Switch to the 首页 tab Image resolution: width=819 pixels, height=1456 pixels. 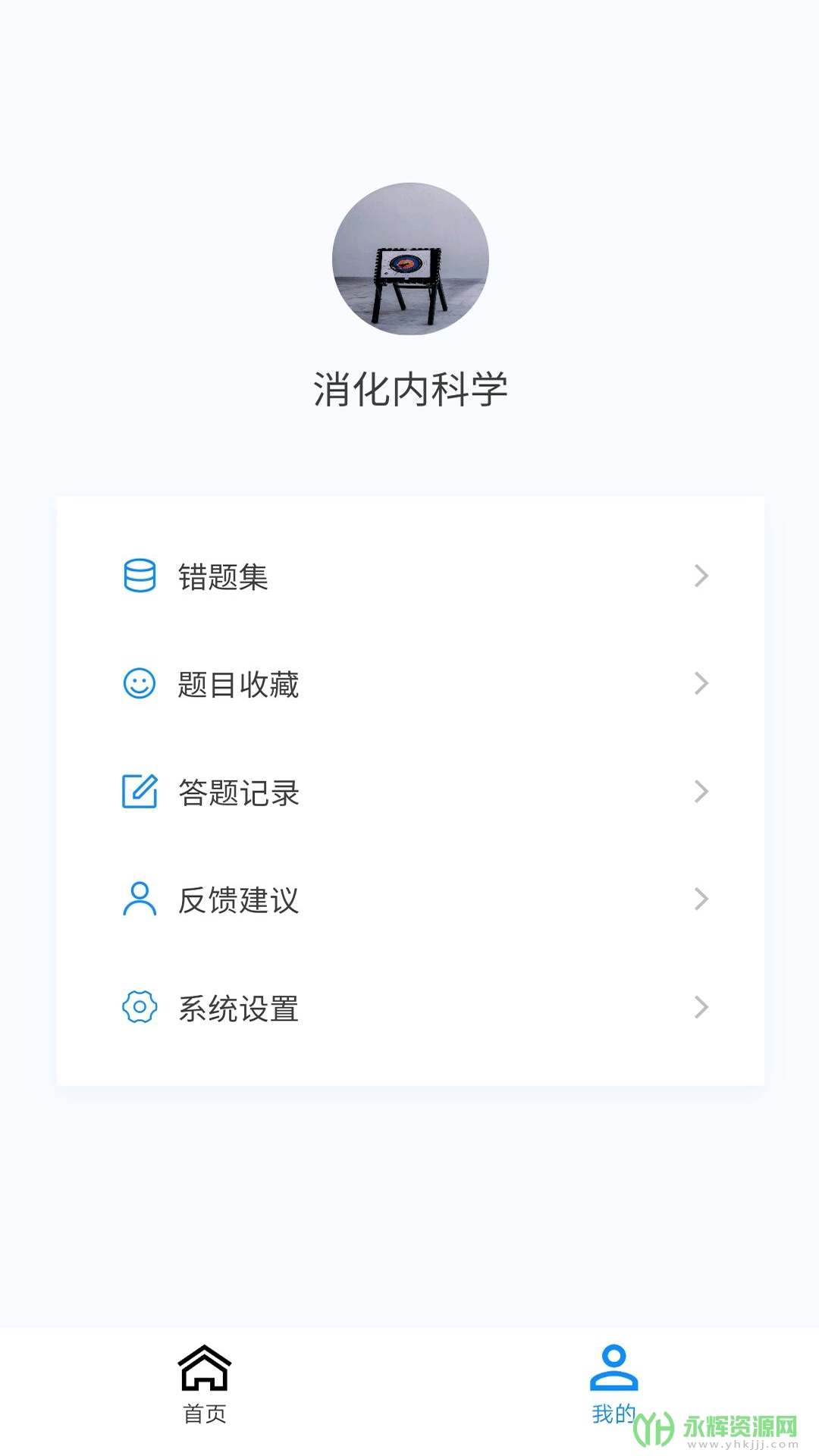pyautogui.click(x=205, y=1384)
